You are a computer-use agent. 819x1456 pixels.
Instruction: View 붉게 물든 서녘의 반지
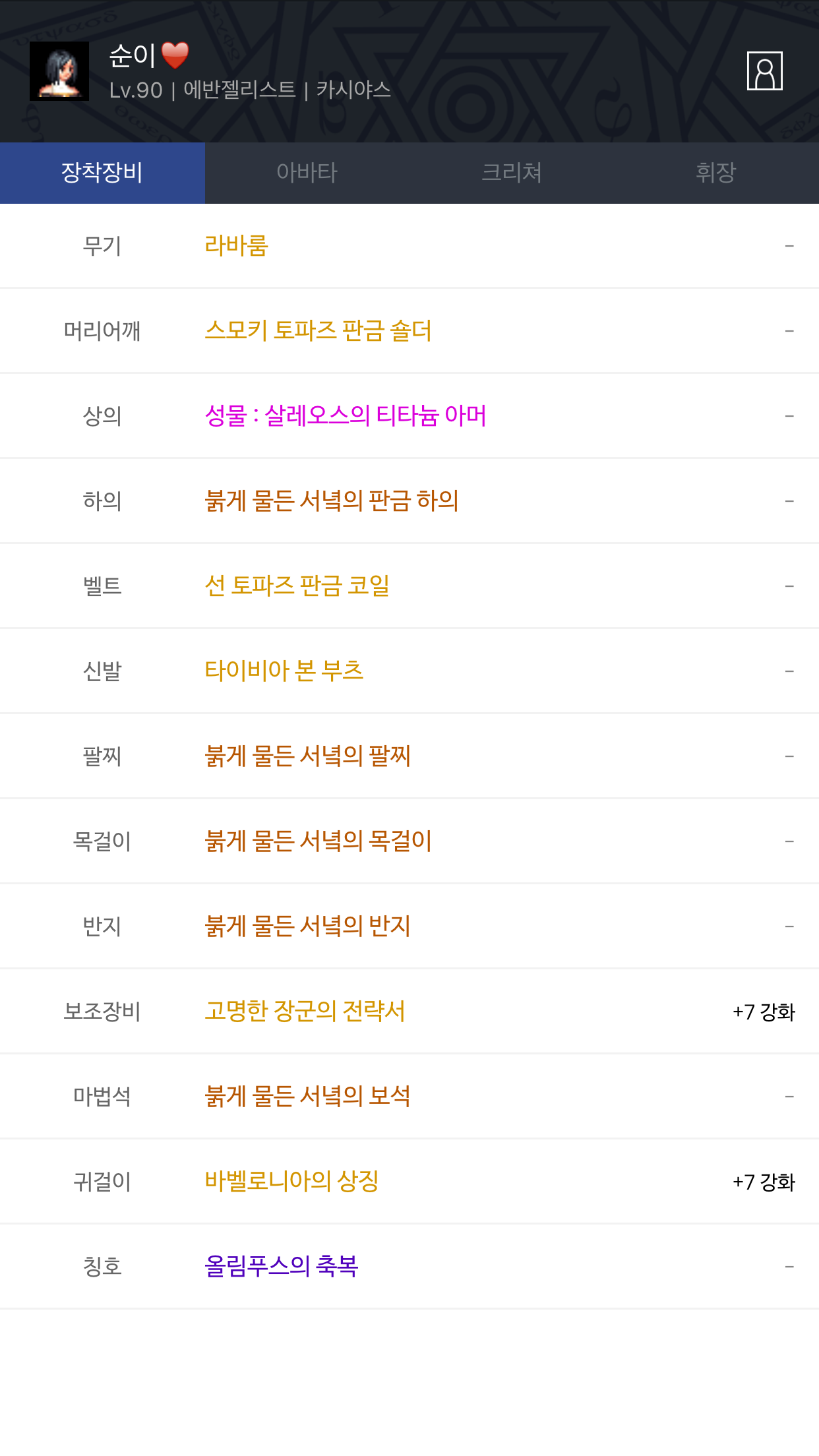[x=307, y=926]
